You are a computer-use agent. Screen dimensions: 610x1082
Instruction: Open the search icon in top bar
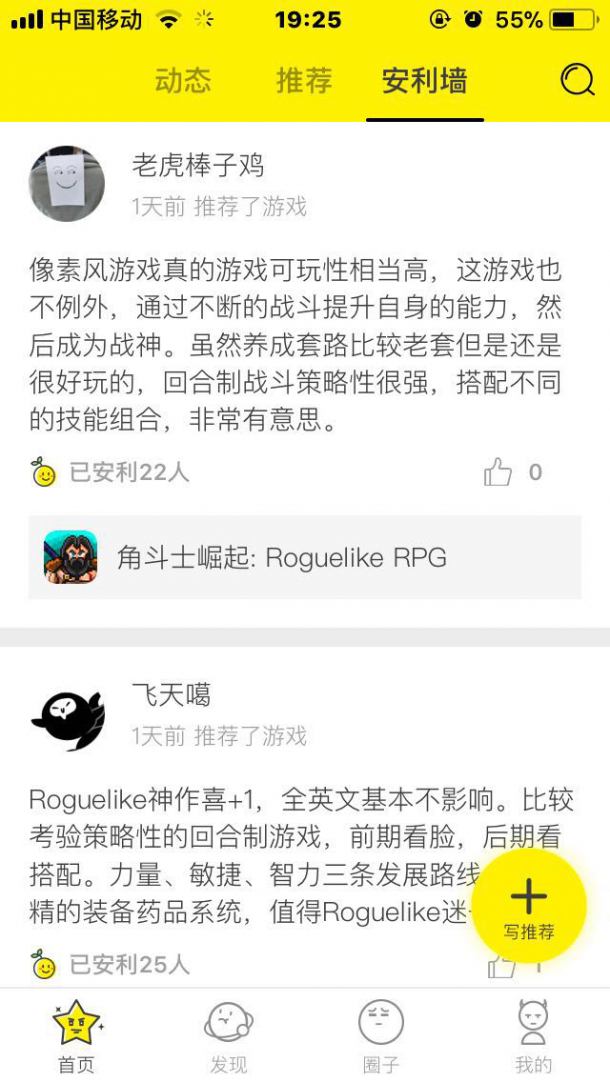[x=577, y=79]
